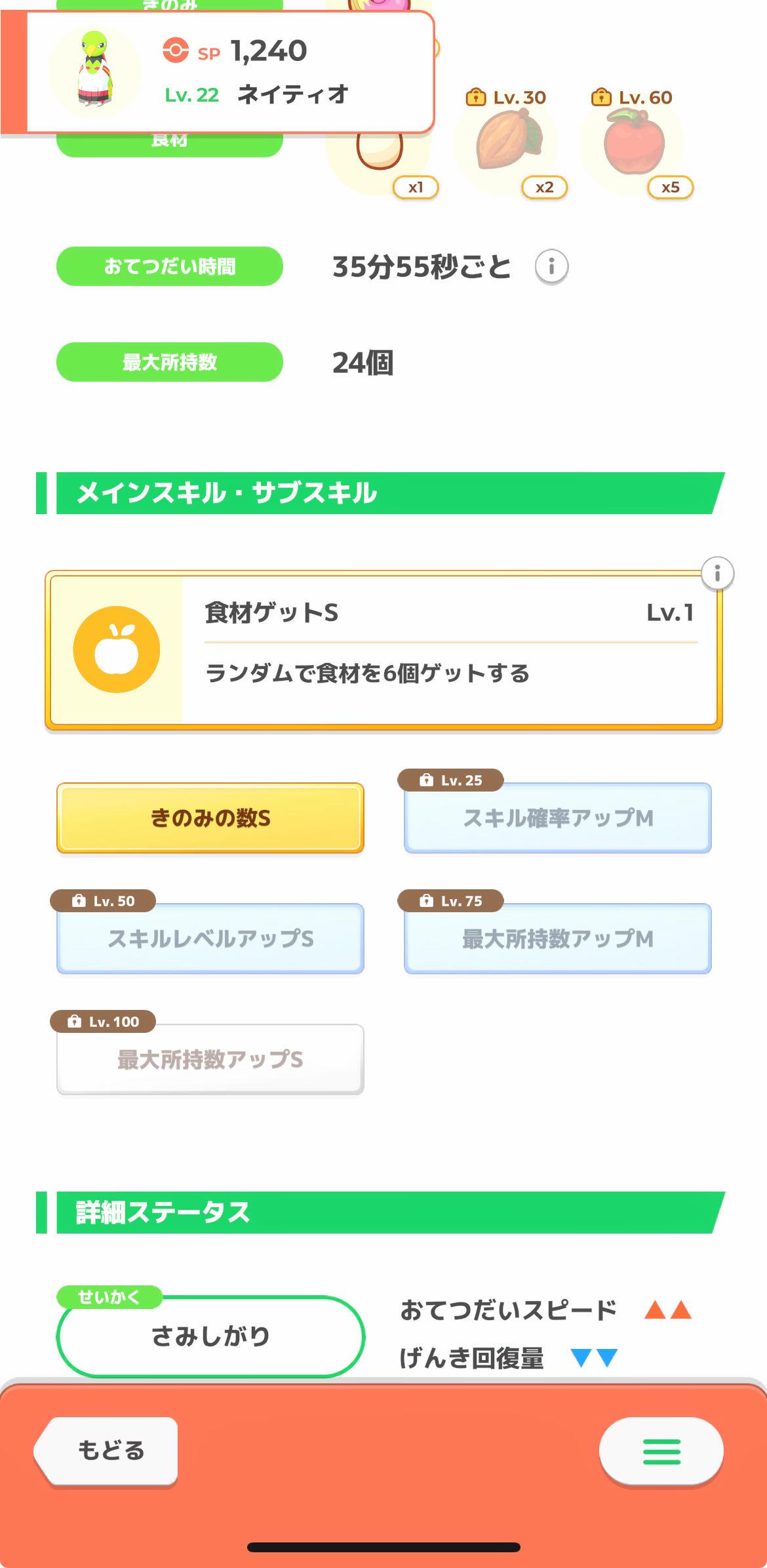Image resolution: width=767 pixels, height=1568 pixels.
Task: Open the green hamburger menu
Action: click(x=661, y=1451)
